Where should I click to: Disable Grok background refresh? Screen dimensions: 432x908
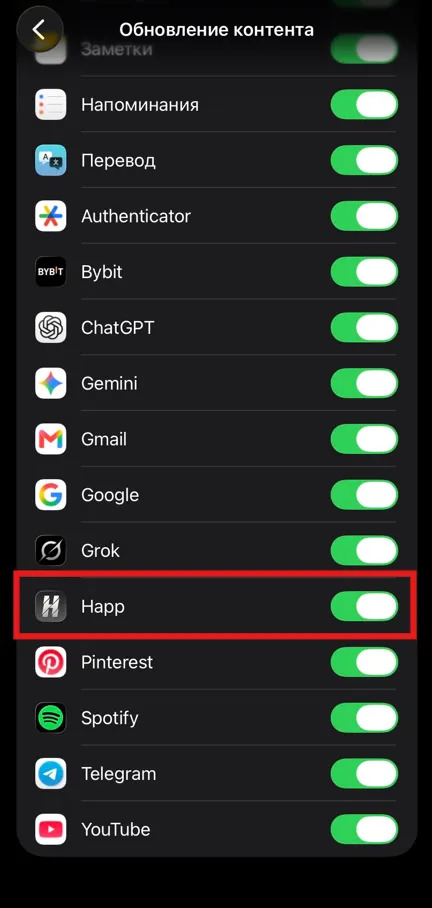pos(364,551)
